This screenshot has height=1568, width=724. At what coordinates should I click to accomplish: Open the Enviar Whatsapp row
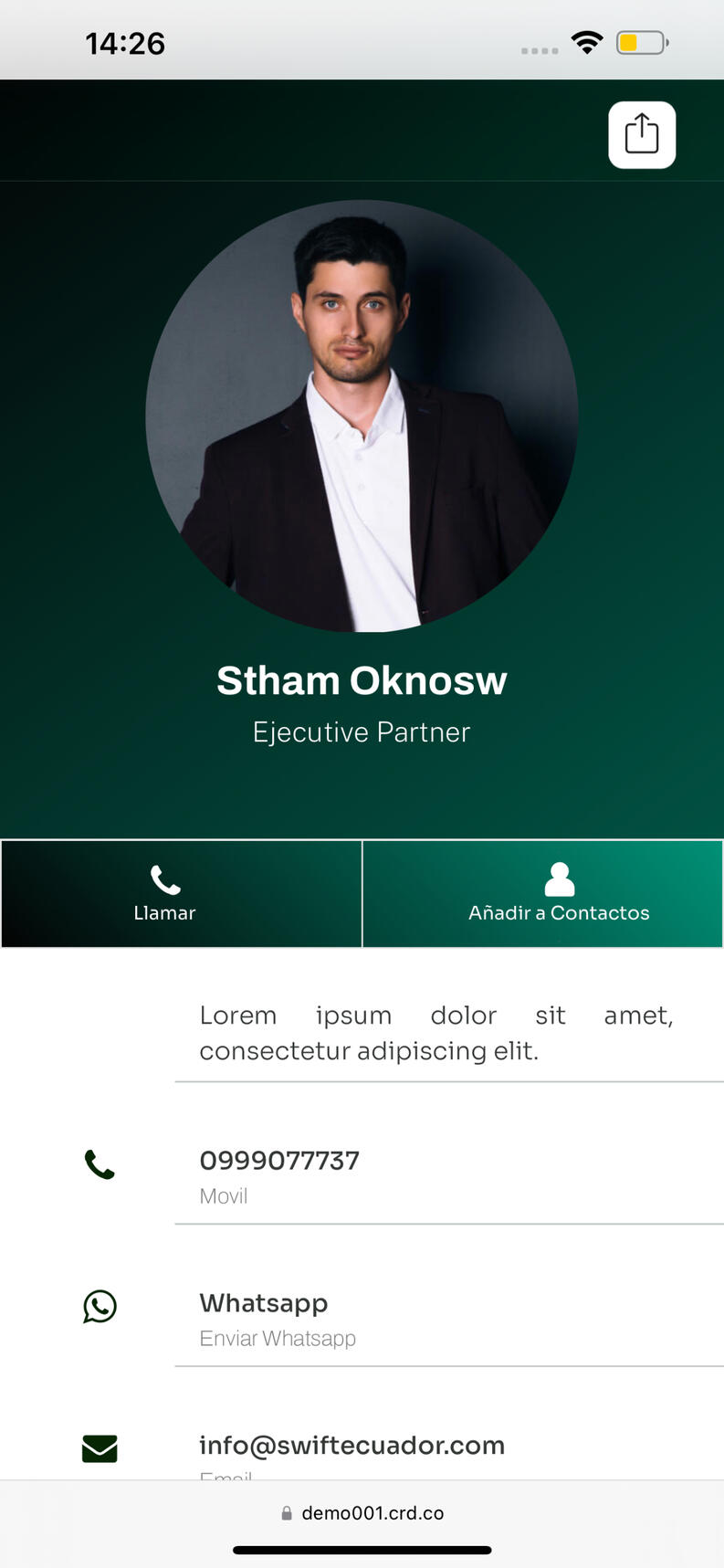[x=278, y=1319]
